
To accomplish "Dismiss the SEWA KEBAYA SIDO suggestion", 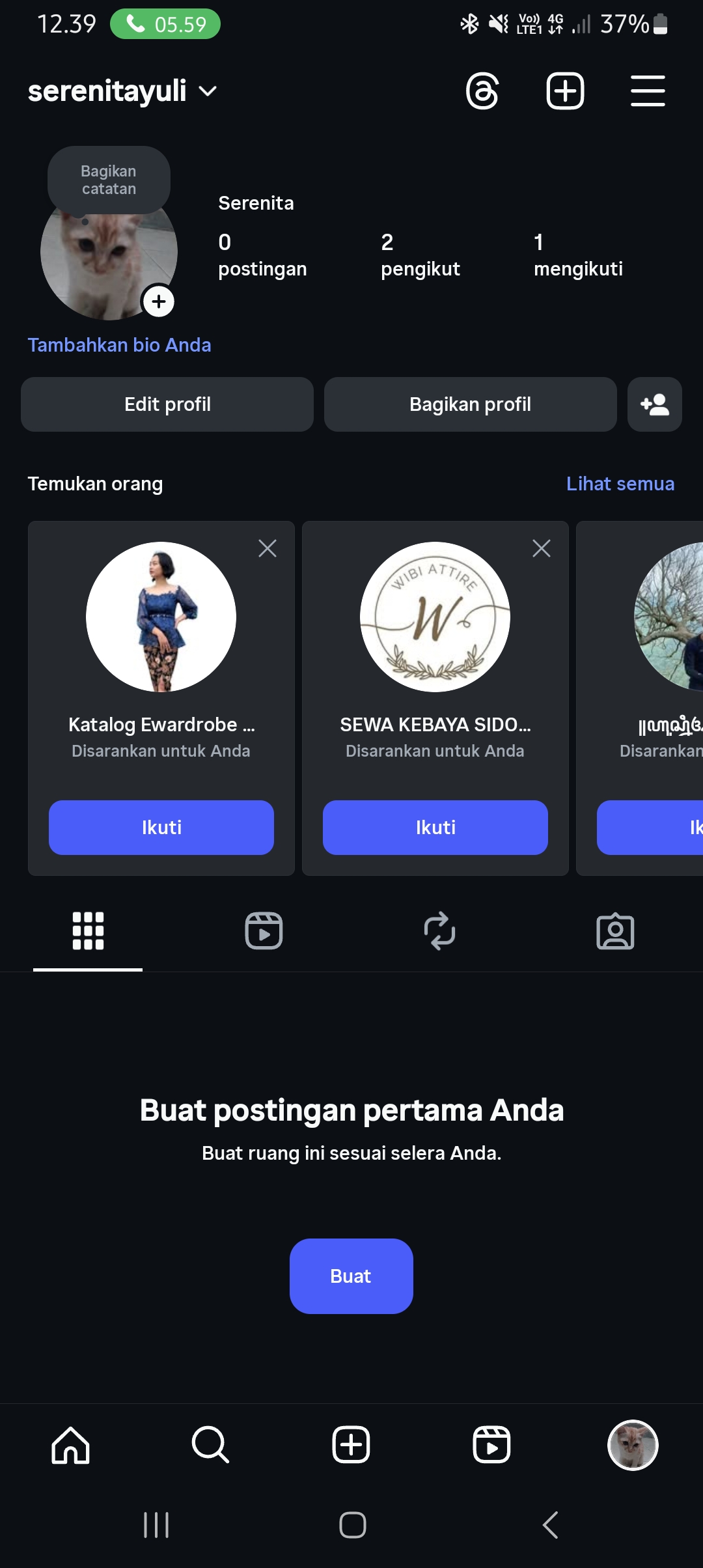I will (542, 548).
